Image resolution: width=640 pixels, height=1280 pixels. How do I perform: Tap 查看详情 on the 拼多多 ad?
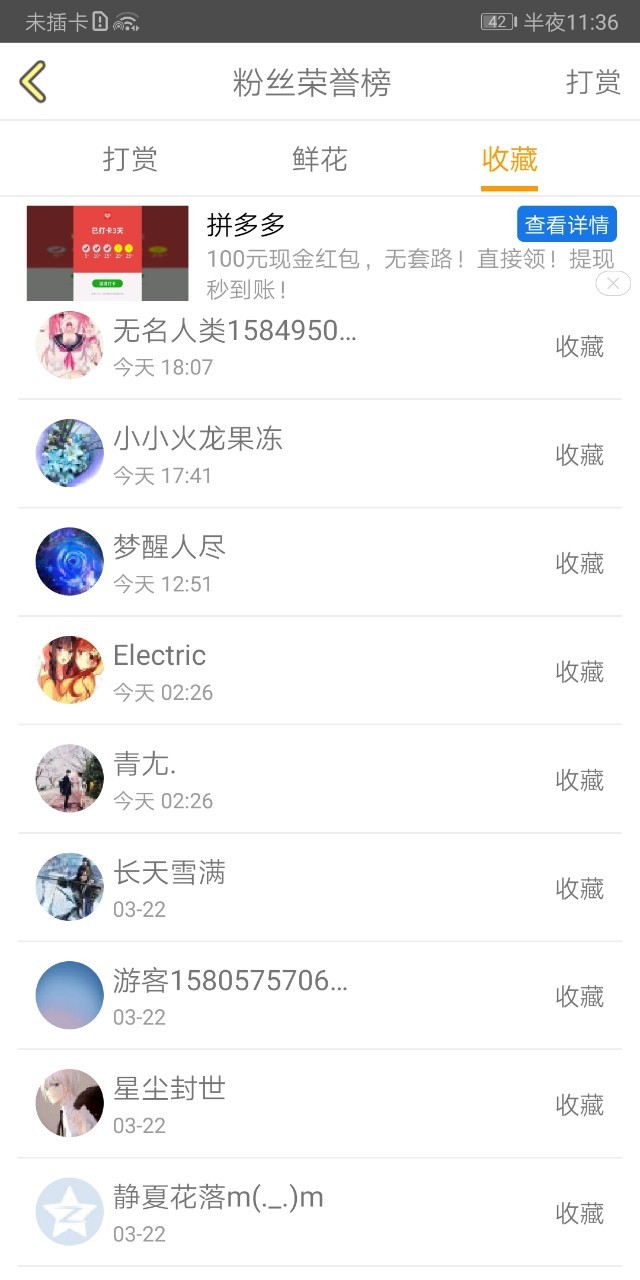pos(567,225)
